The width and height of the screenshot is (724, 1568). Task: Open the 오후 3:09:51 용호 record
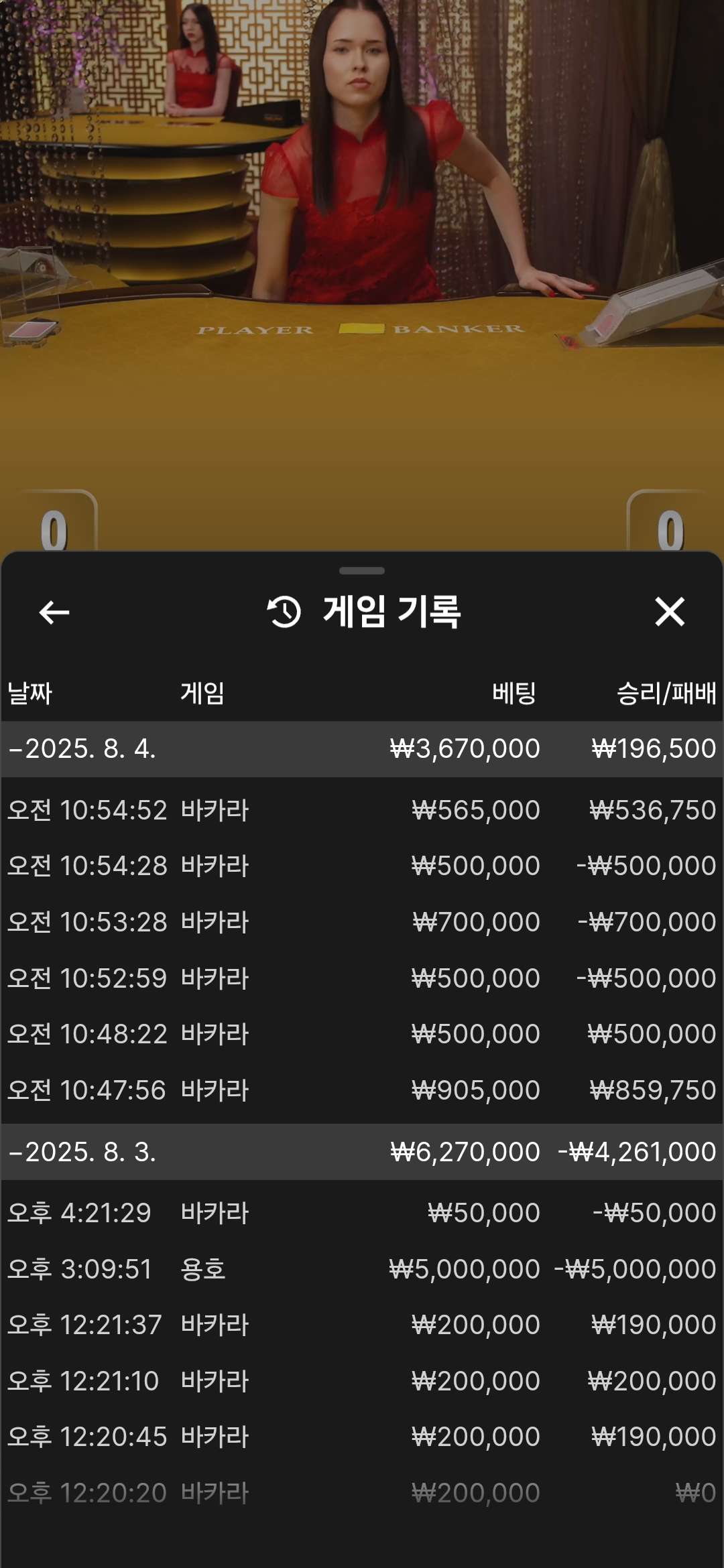pos(362,1269)
